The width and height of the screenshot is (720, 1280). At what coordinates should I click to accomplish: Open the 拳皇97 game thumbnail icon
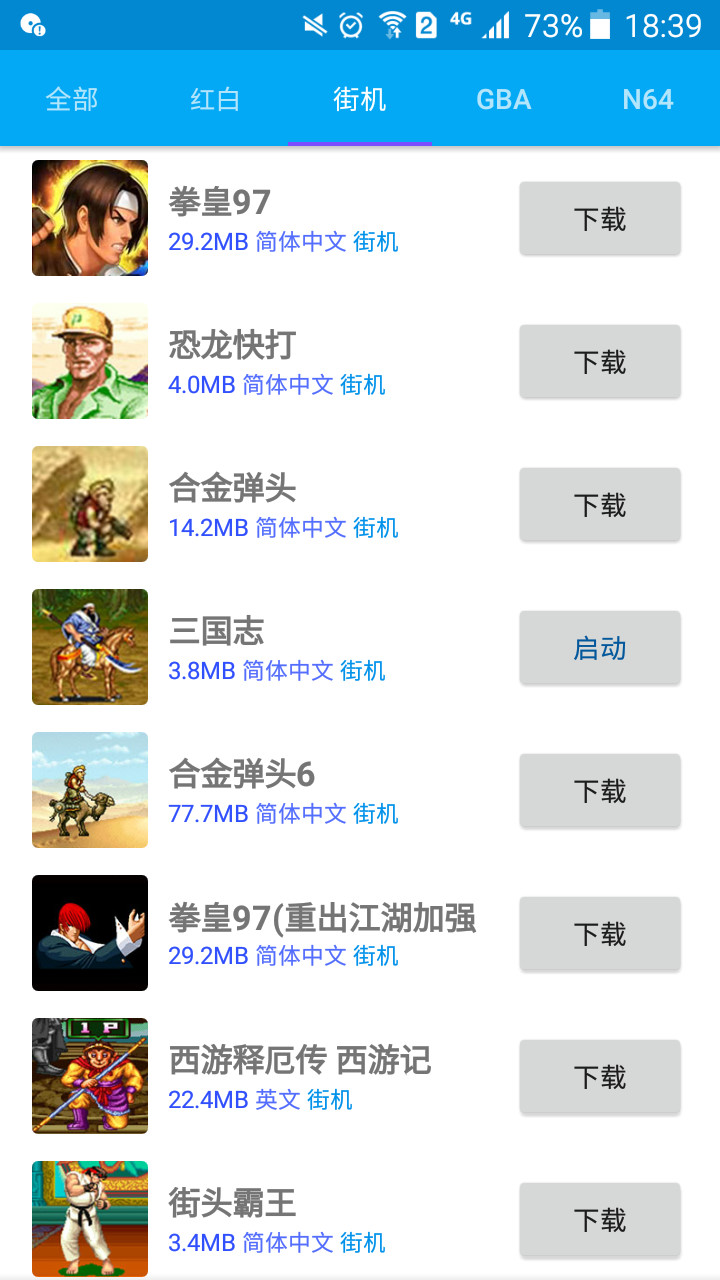pyautogui.click(x=89, y=218)
